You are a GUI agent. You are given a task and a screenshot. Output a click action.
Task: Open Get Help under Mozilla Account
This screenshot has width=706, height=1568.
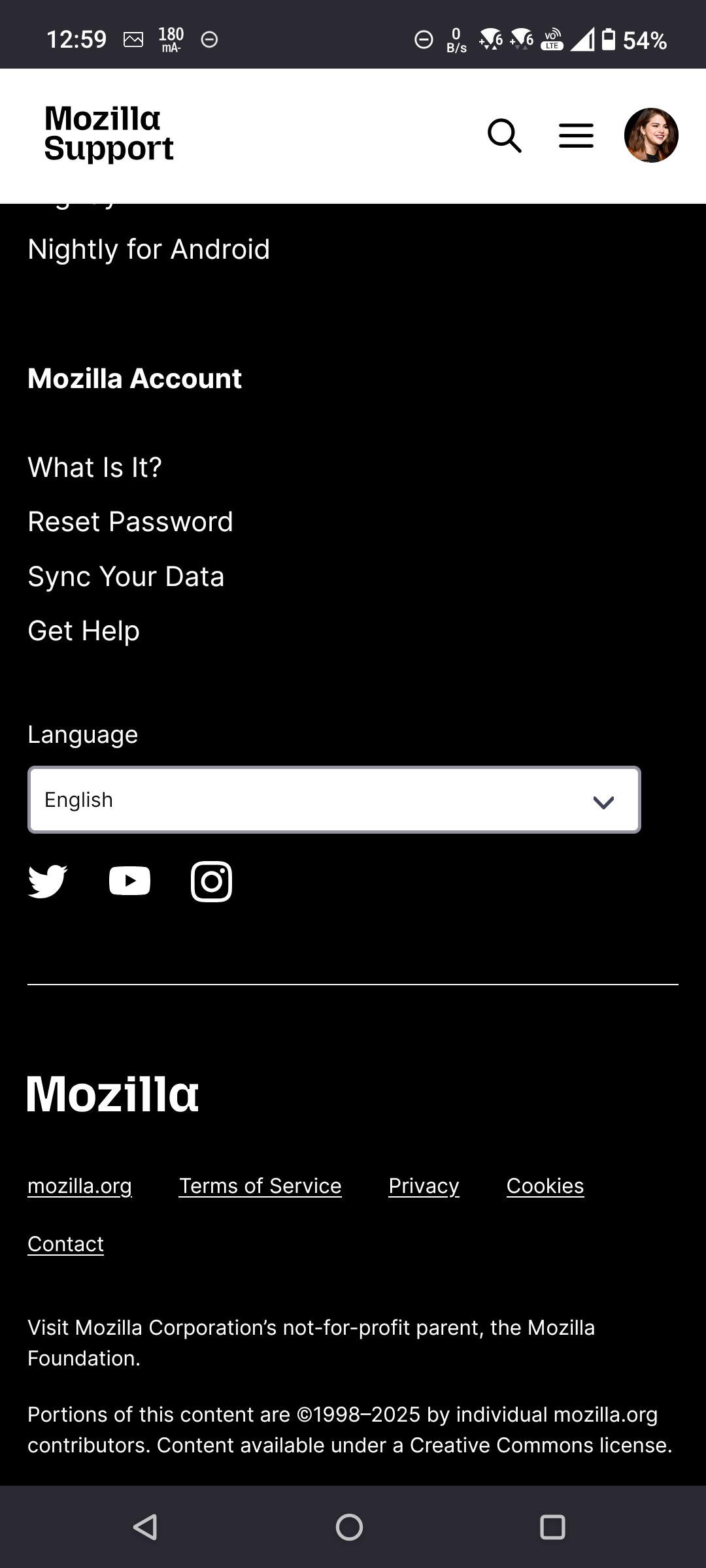click(84, 630)
